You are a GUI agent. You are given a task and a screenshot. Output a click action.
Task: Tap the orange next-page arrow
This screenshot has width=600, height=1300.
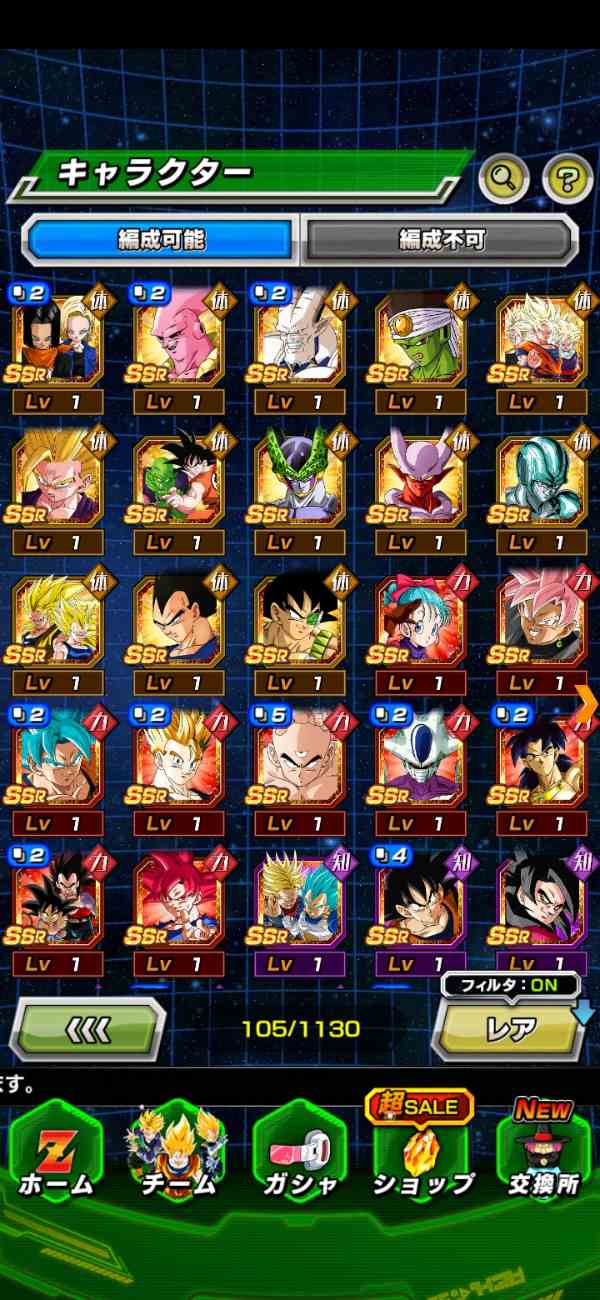(587, 703)
